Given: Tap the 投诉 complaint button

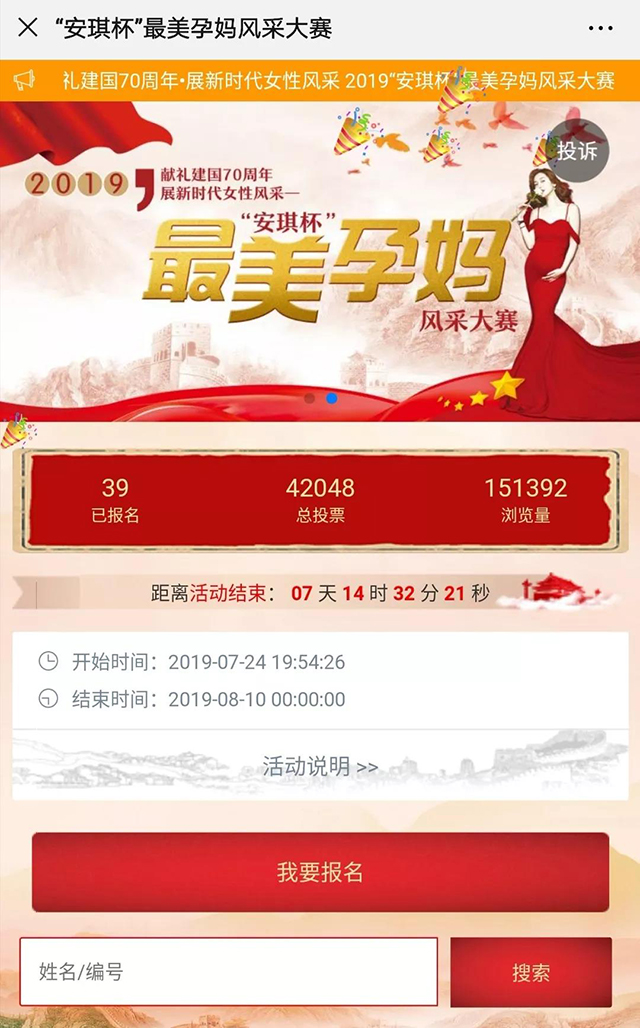Looking at the screenshot, I should [x=576, y=151].
